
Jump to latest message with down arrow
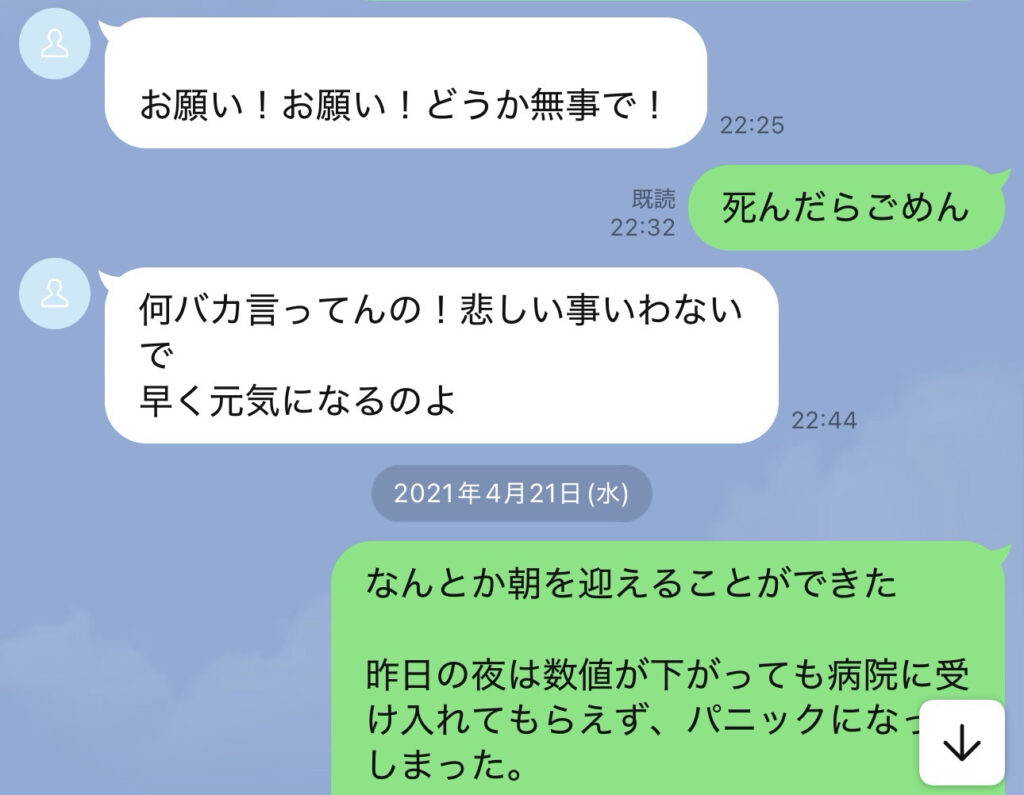tap(961, 743)
